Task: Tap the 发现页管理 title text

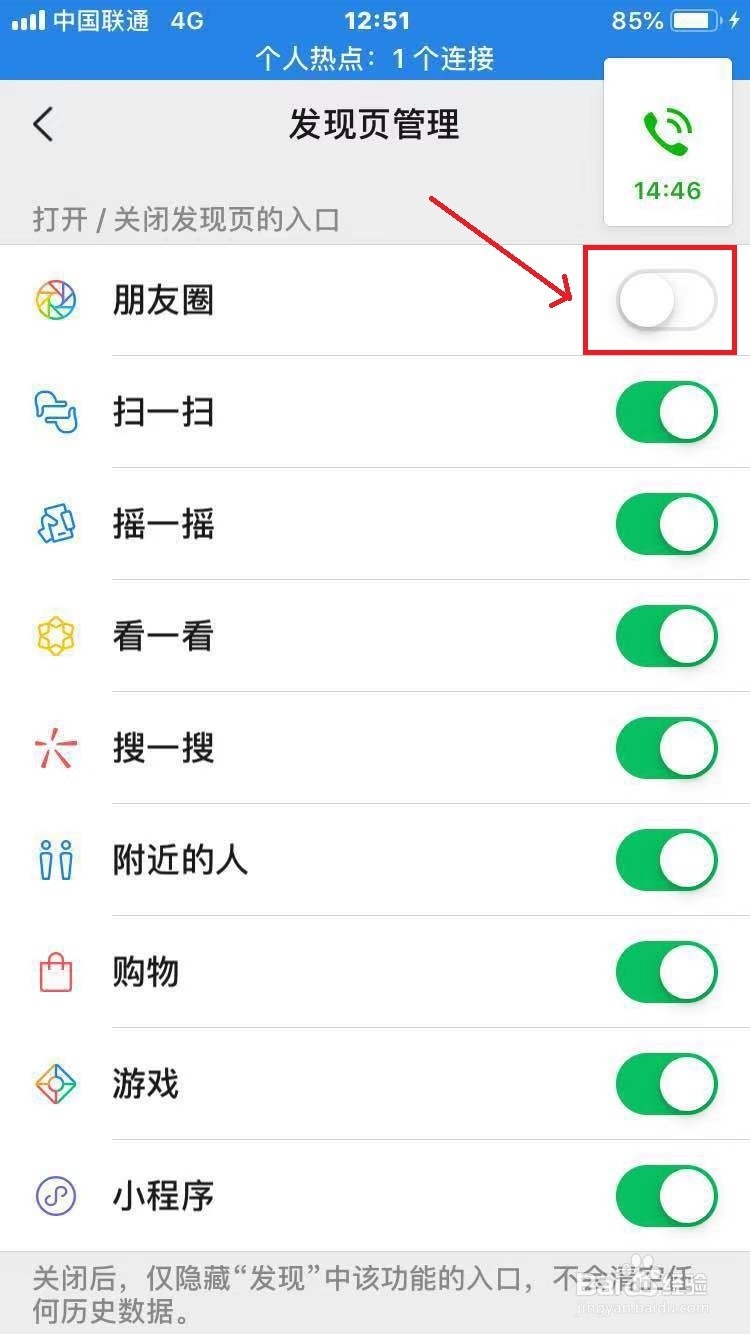Action: click(x=375, y=124)
